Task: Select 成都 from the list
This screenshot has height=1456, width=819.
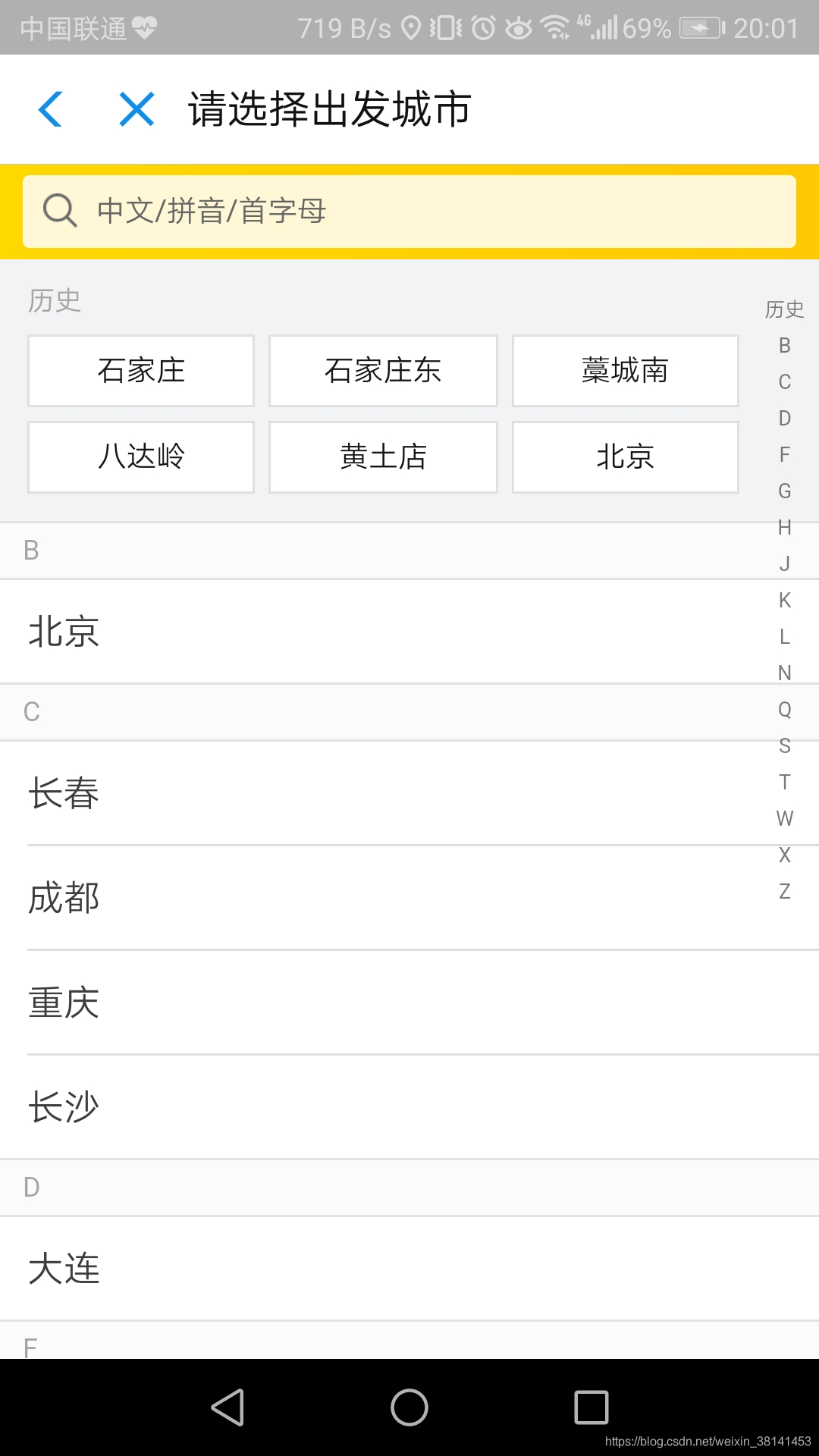Action: [x=409, y=898]
